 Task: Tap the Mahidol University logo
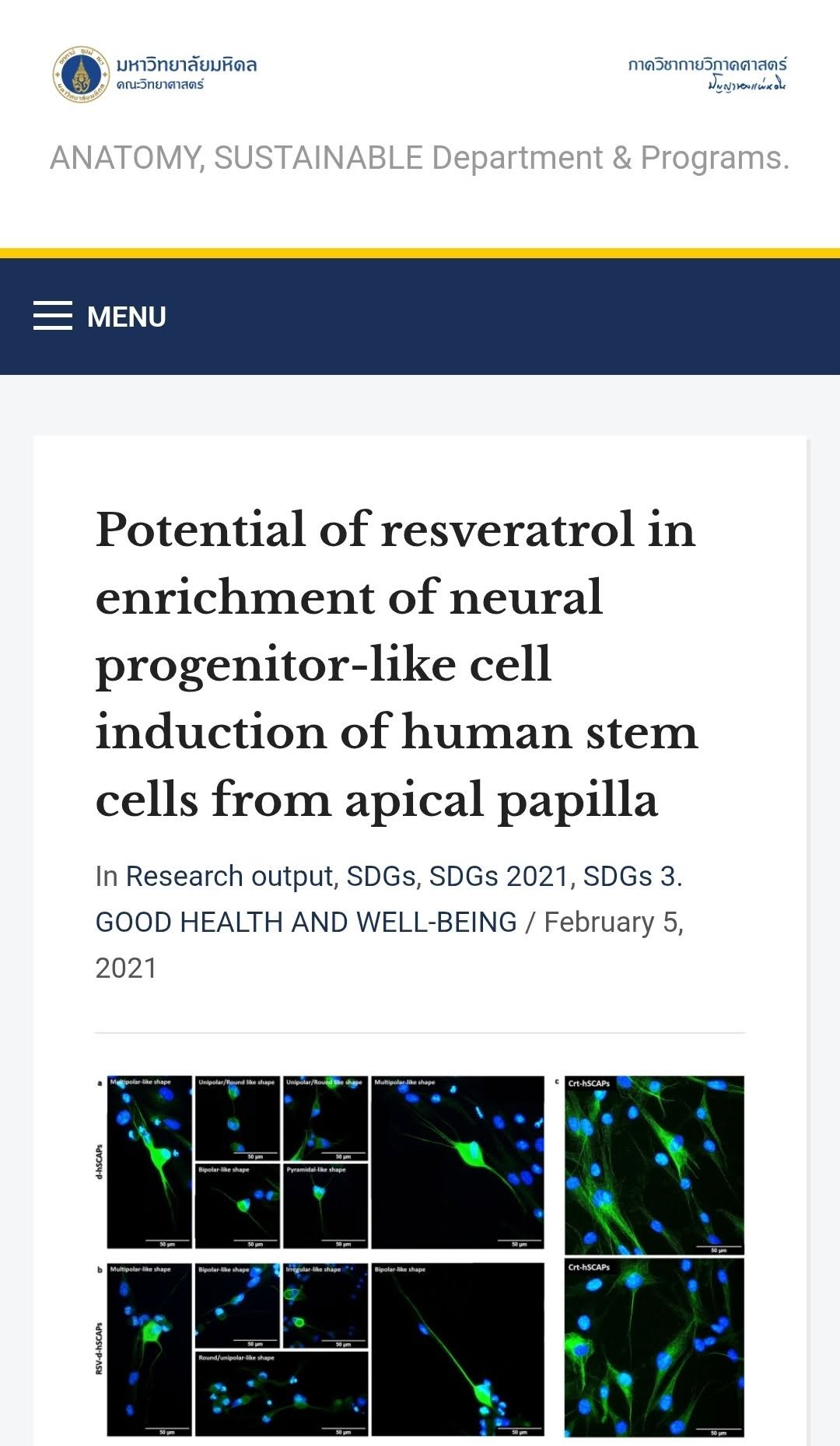pyautogui.click(x=155, y=75)
